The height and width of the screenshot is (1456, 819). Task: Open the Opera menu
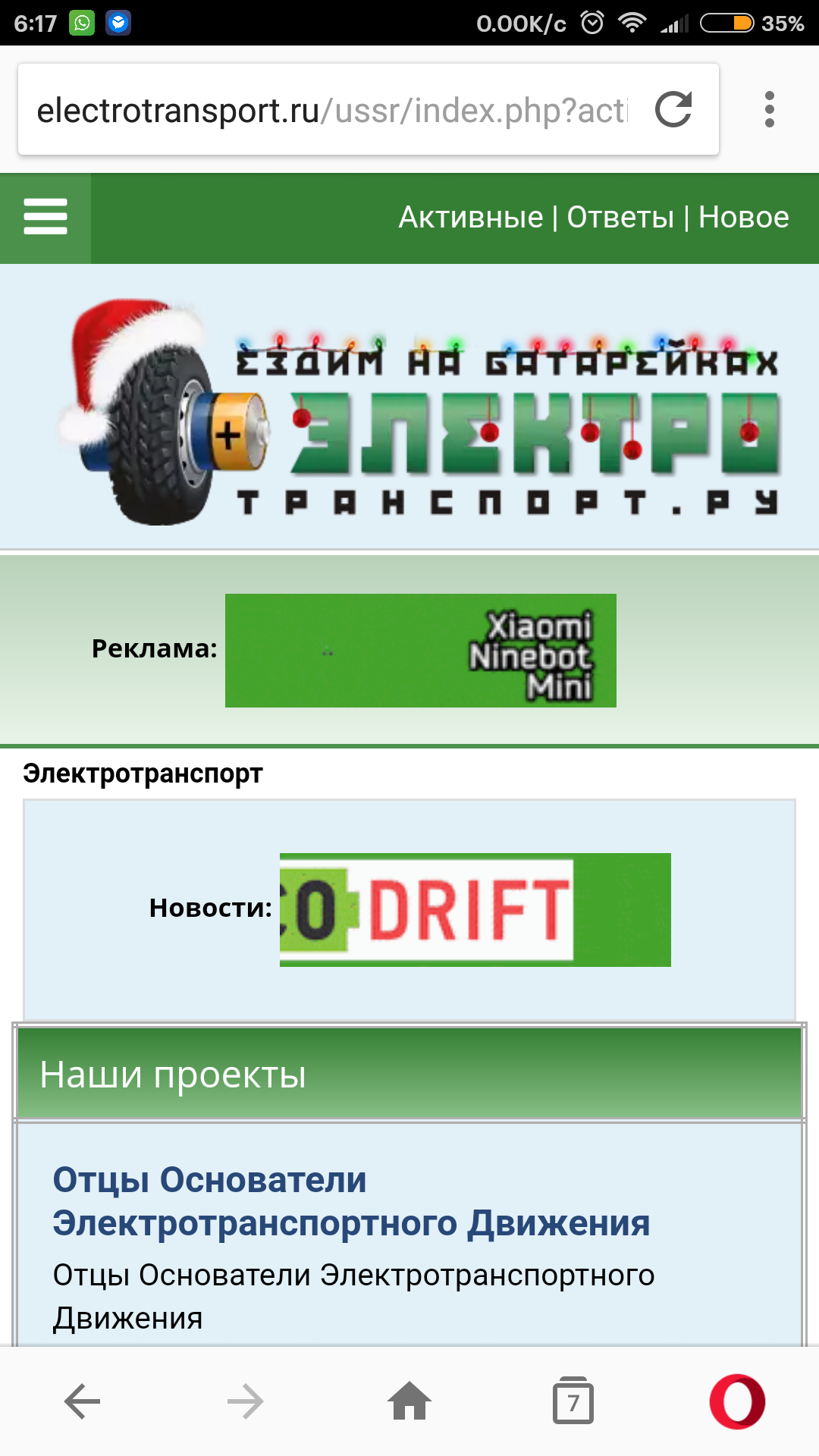click(737, 1401)
